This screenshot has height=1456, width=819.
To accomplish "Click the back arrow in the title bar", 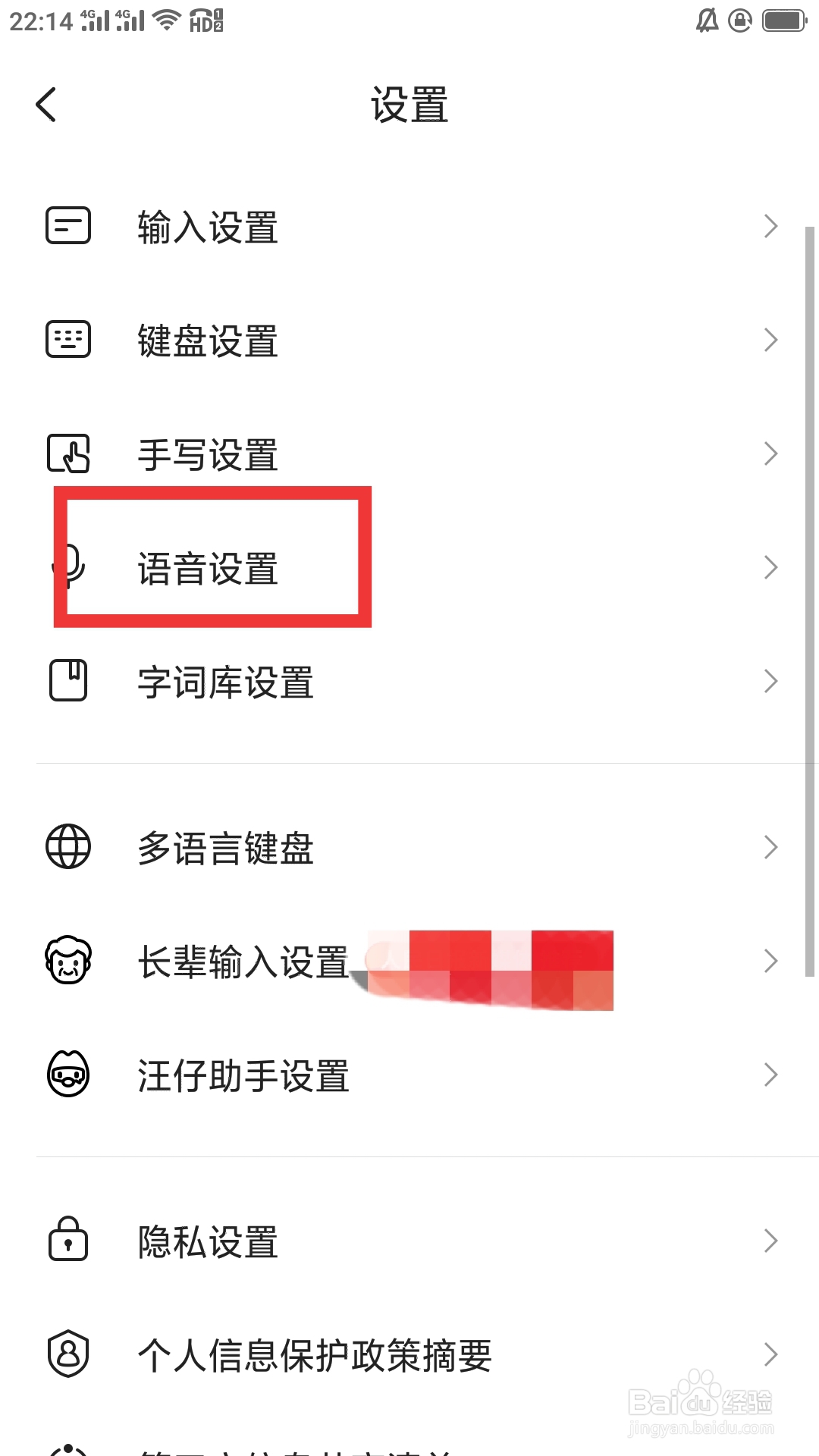I will tap(47, 105).
